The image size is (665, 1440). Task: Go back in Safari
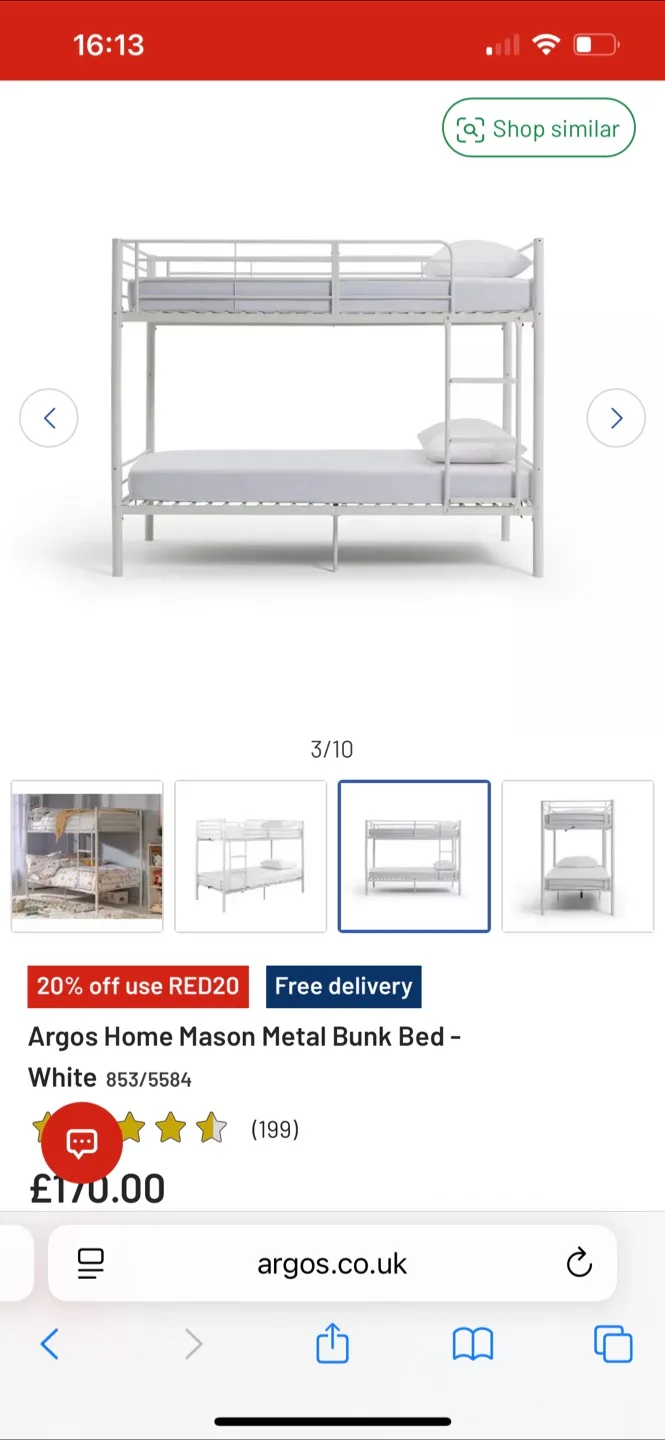49,1344
